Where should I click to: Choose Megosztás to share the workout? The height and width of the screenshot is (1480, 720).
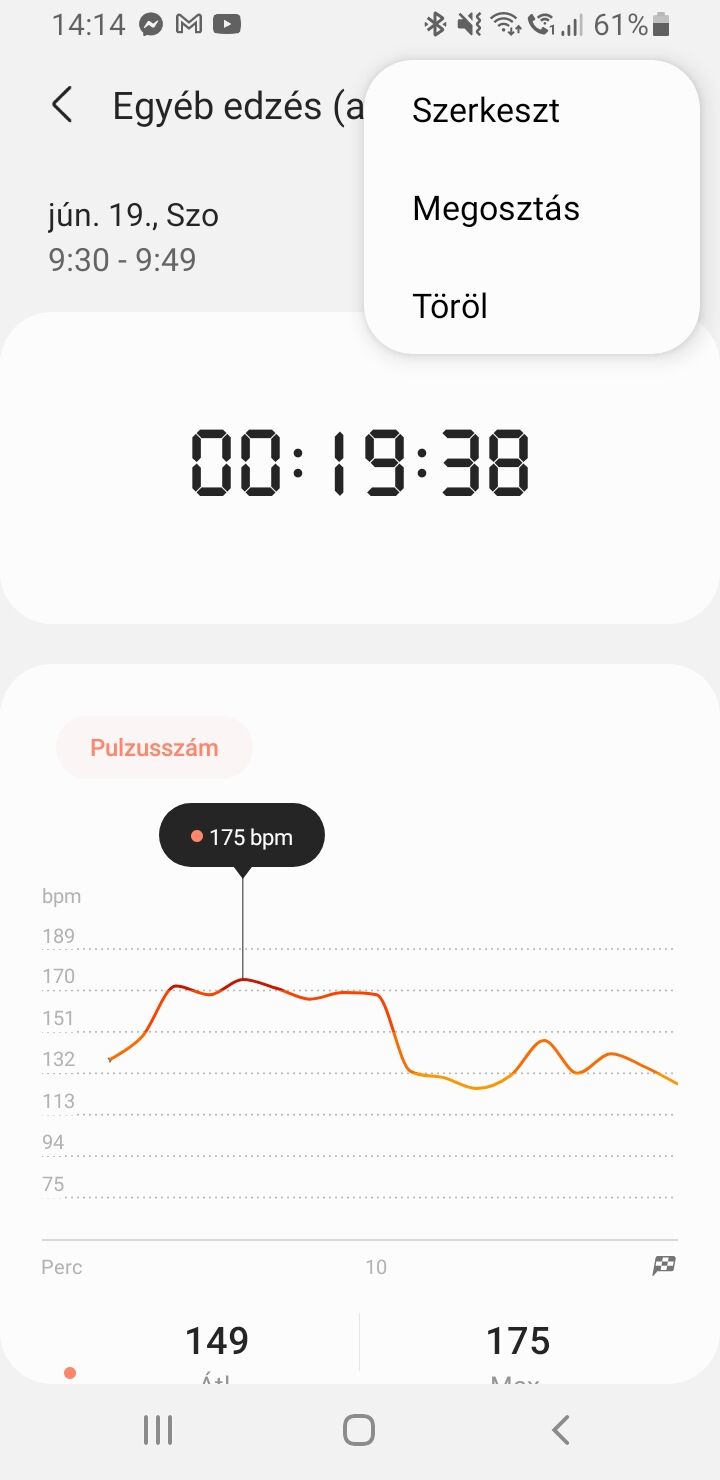coord(531,208)
